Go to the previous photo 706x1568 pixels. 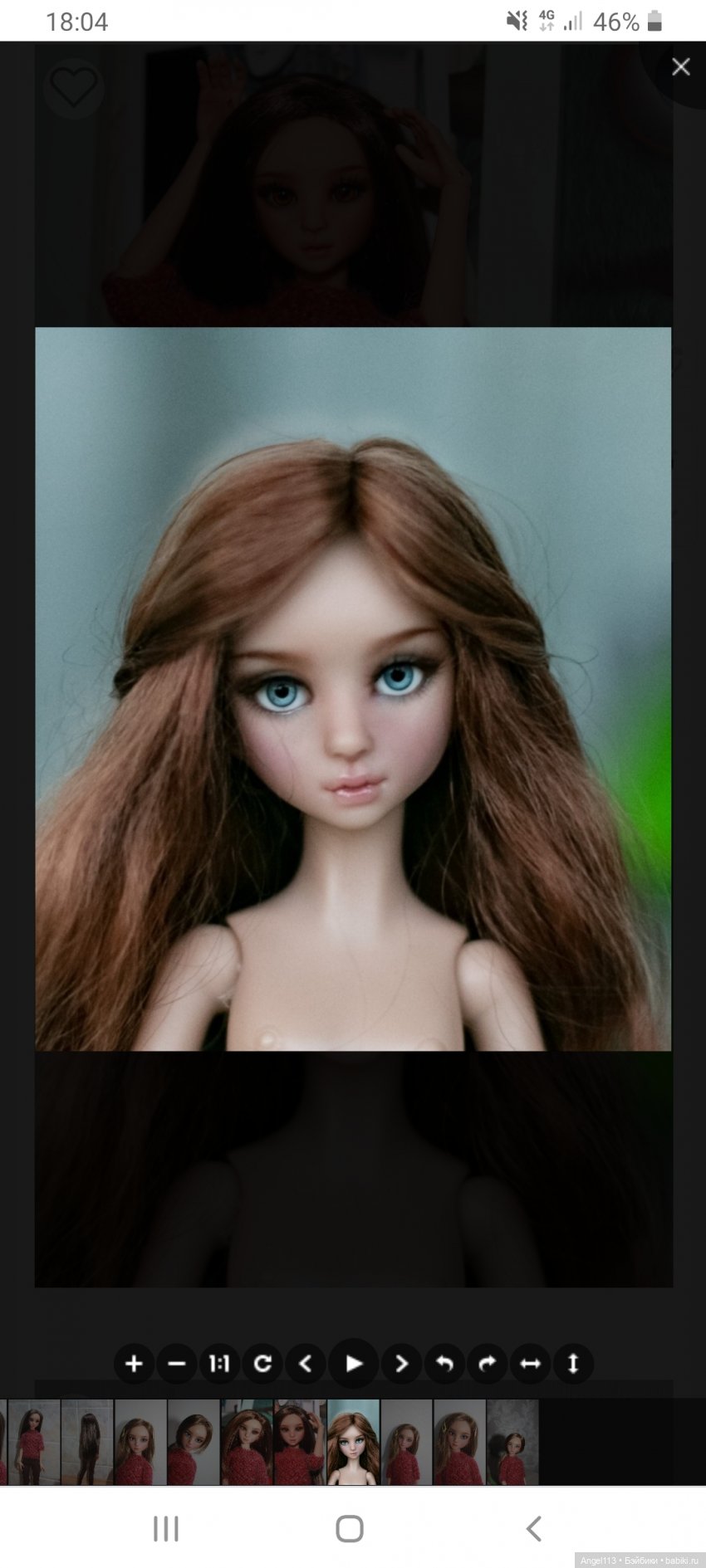[305, 1363]
